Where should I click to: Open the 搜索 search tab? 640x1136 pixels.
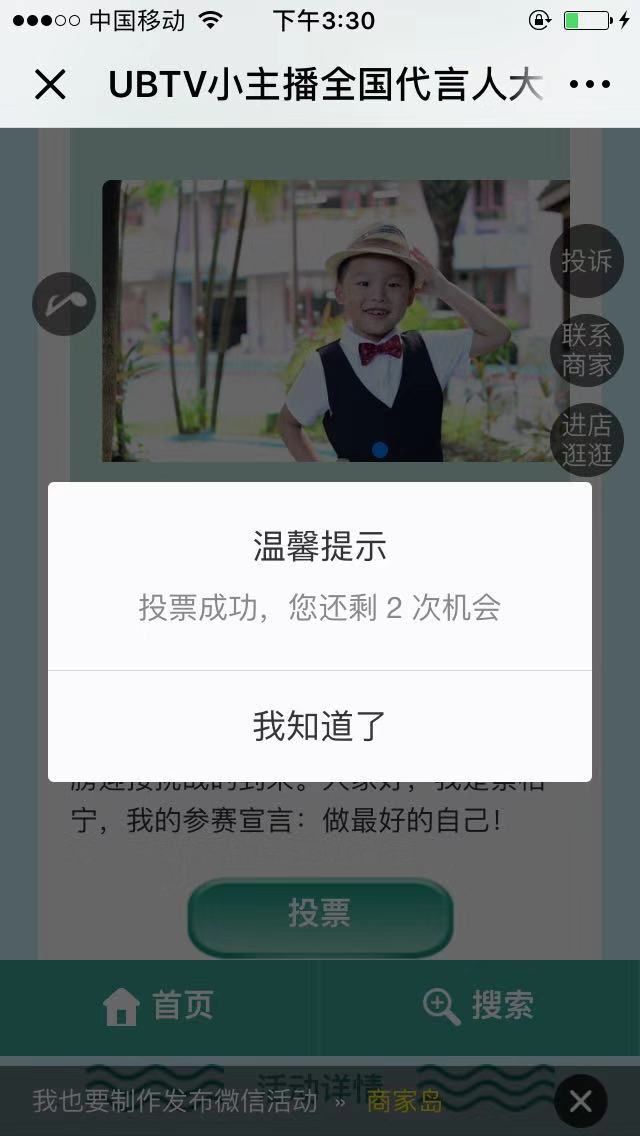tap(479, 1006)
